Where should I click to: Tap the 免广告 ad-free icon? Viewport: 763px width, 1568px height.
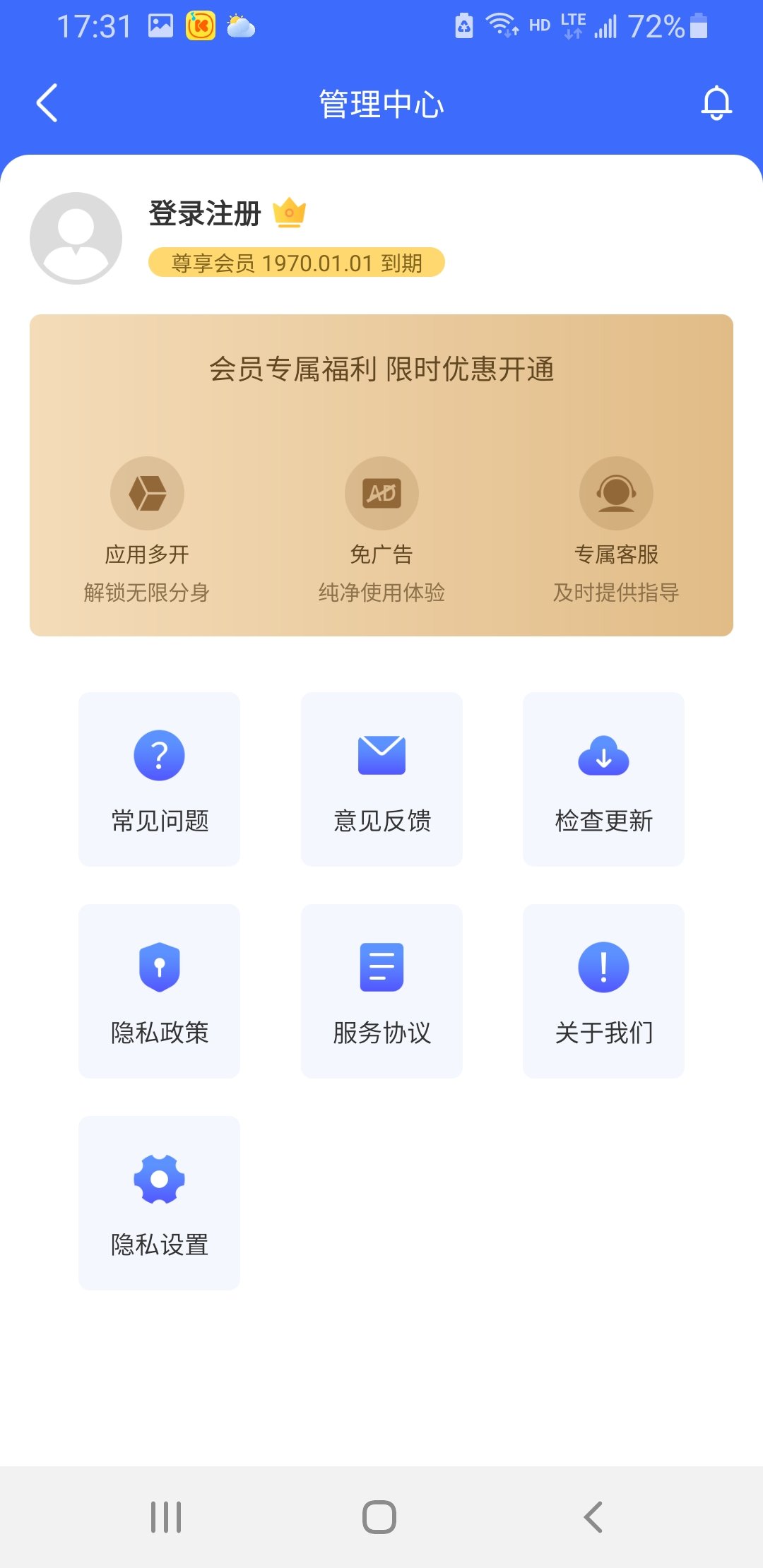(381, 493)
